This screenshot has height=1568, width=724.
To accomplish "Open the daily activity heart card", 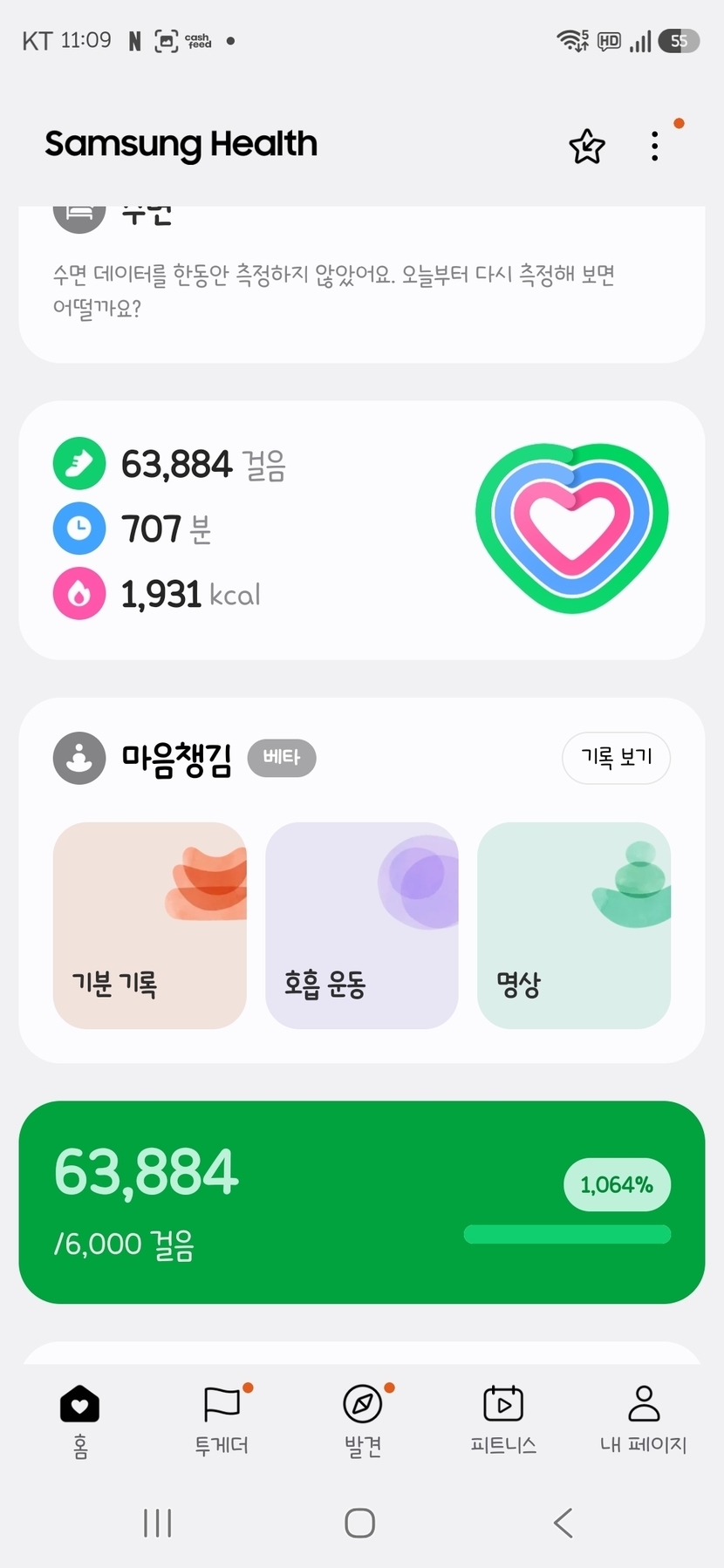I will point(361,529).
